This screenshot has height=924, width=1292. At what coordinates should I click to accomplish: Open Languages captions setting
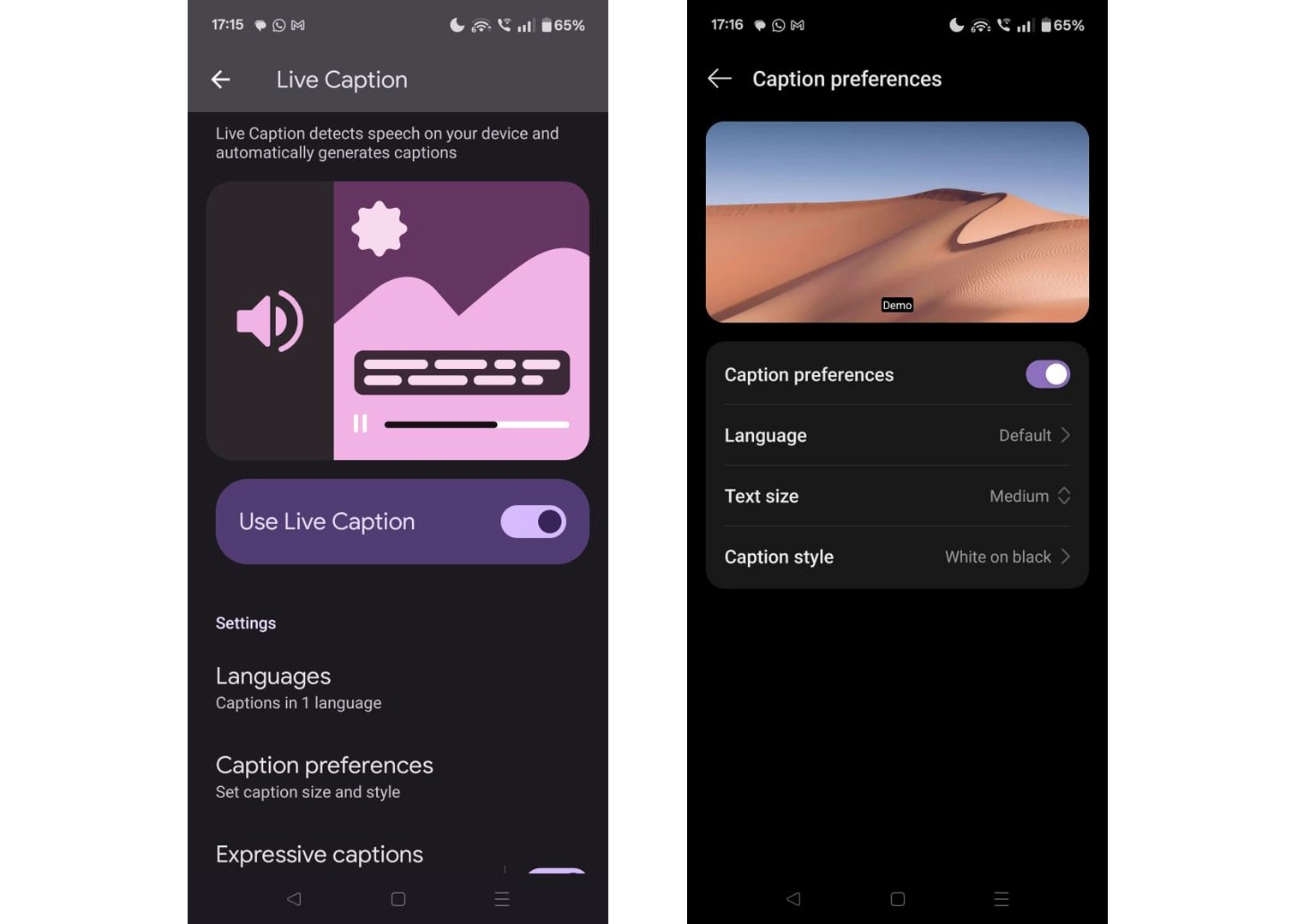298,689
